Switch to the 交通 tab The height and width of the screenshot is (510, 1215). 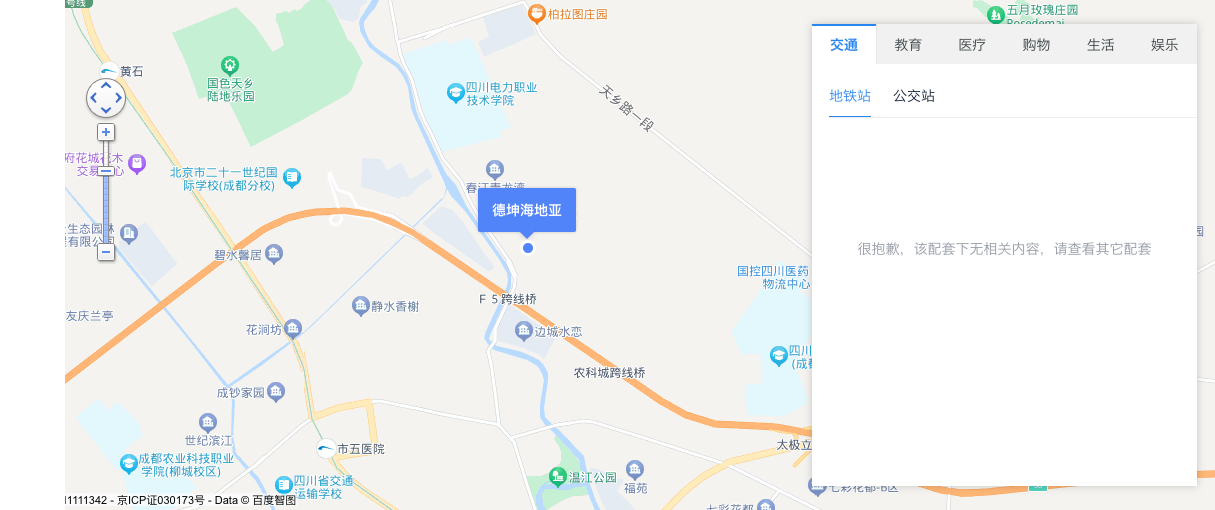[844, 45]
